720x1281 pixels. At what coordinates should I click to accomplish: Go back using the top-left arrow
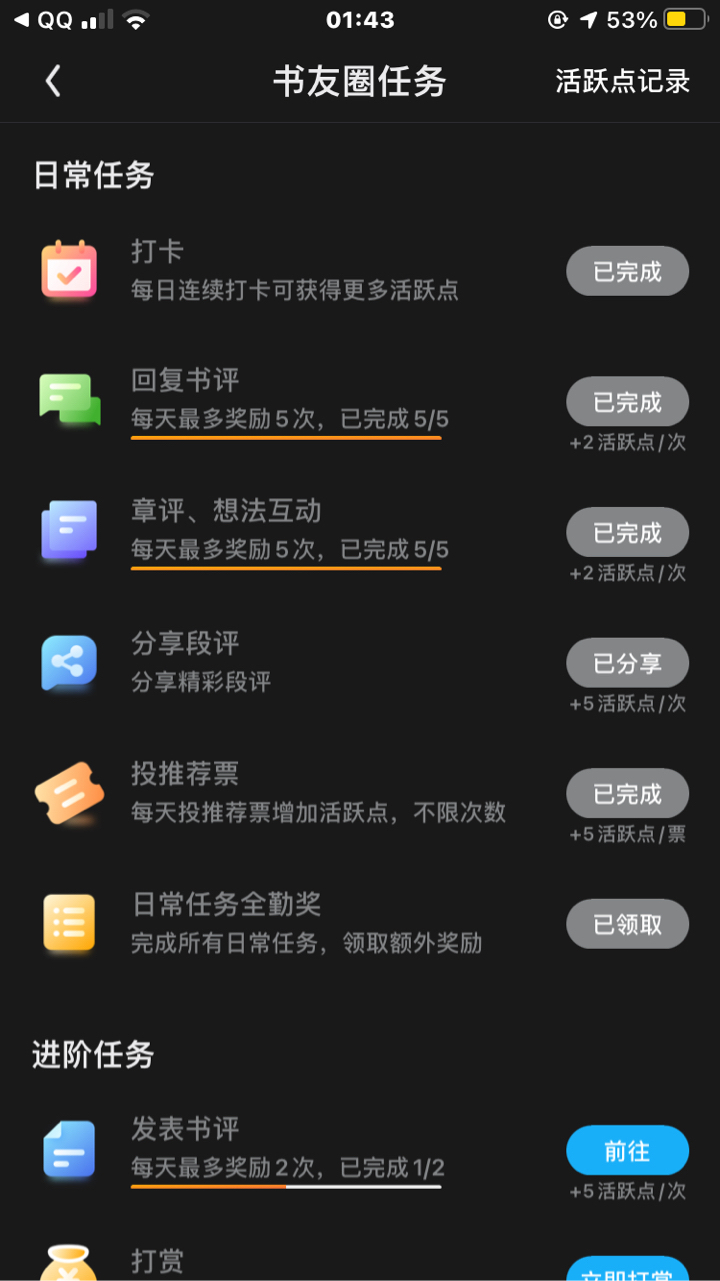click(x=54, y=81)
